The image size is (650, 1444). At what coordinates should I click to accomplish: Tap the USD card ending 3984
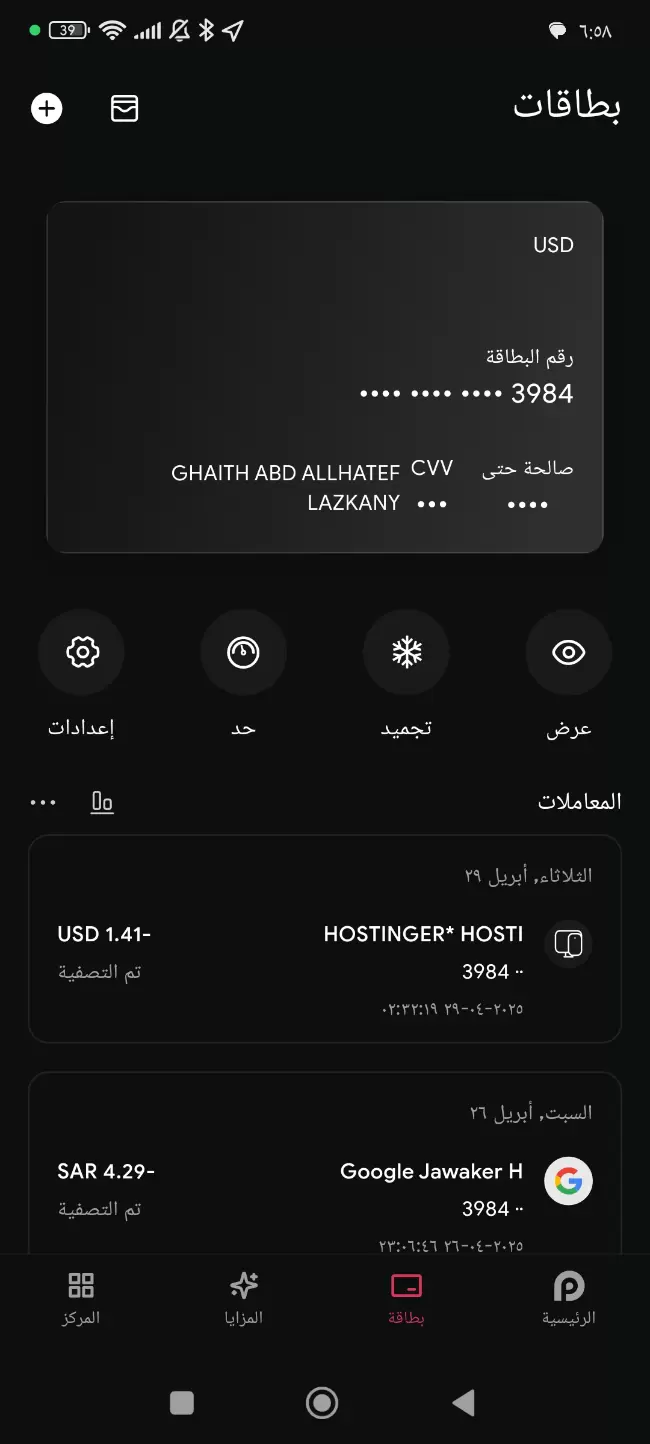[325, 377]
